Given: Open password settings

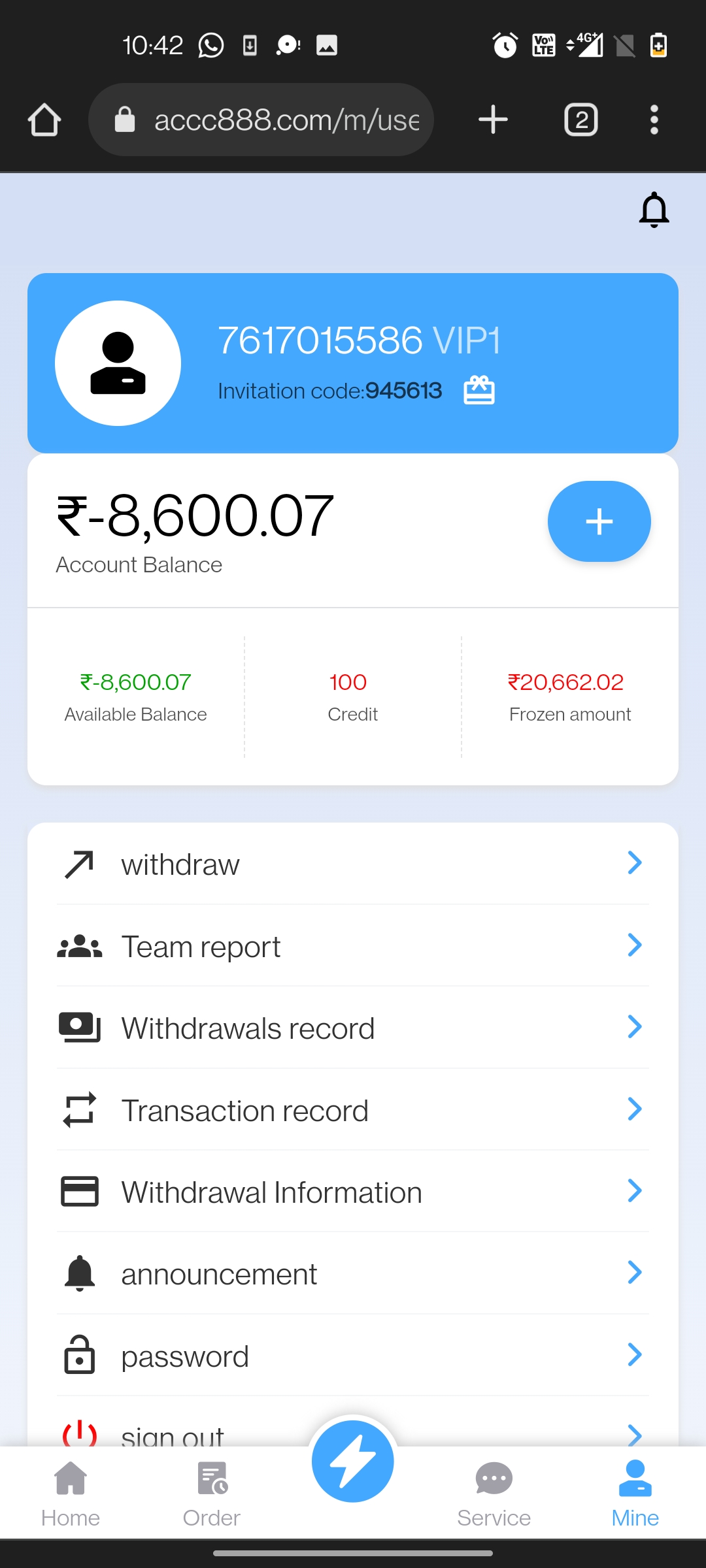Looking at the screenshot, I should pos(353,1356).
